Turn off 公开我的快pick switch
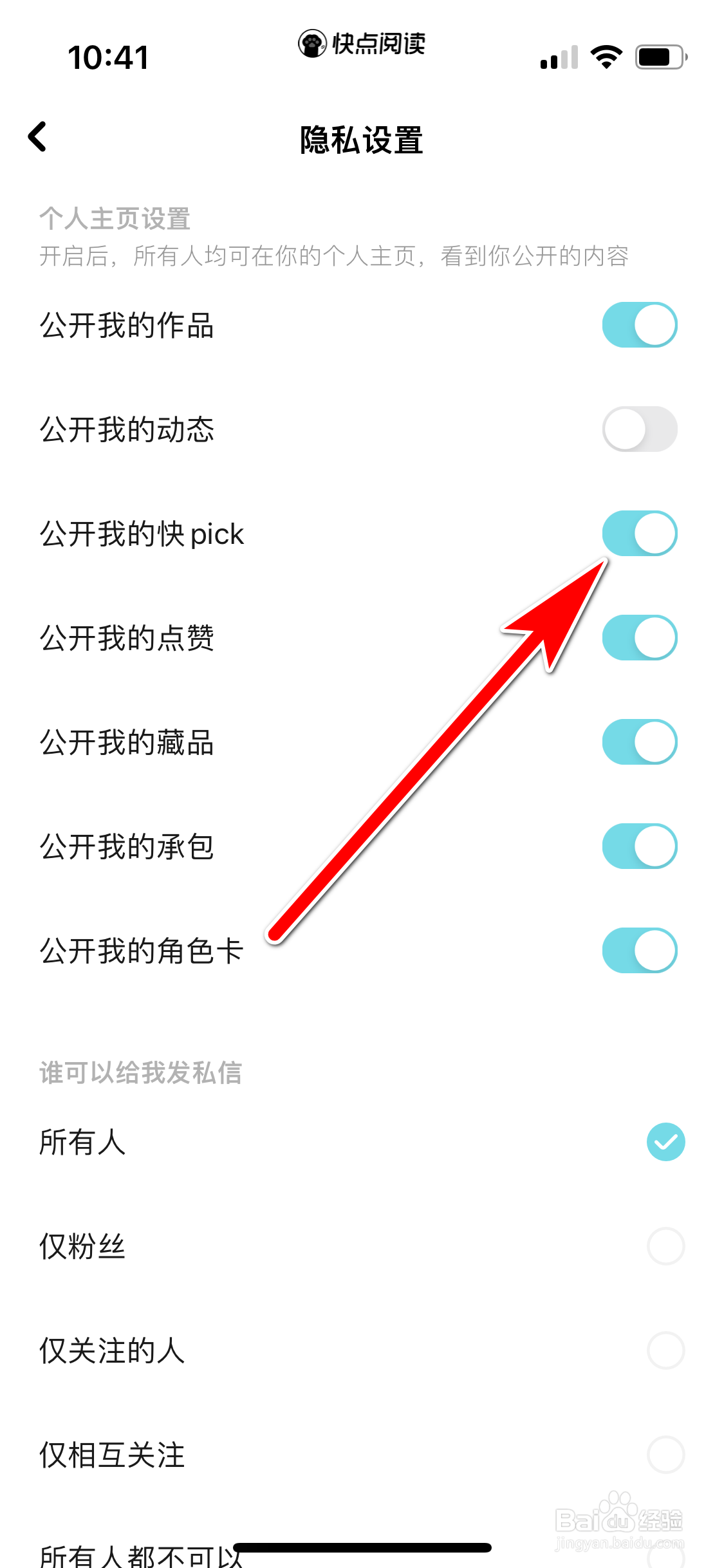This screenshot has height=1568, width=724. click(x=640, y=534)
